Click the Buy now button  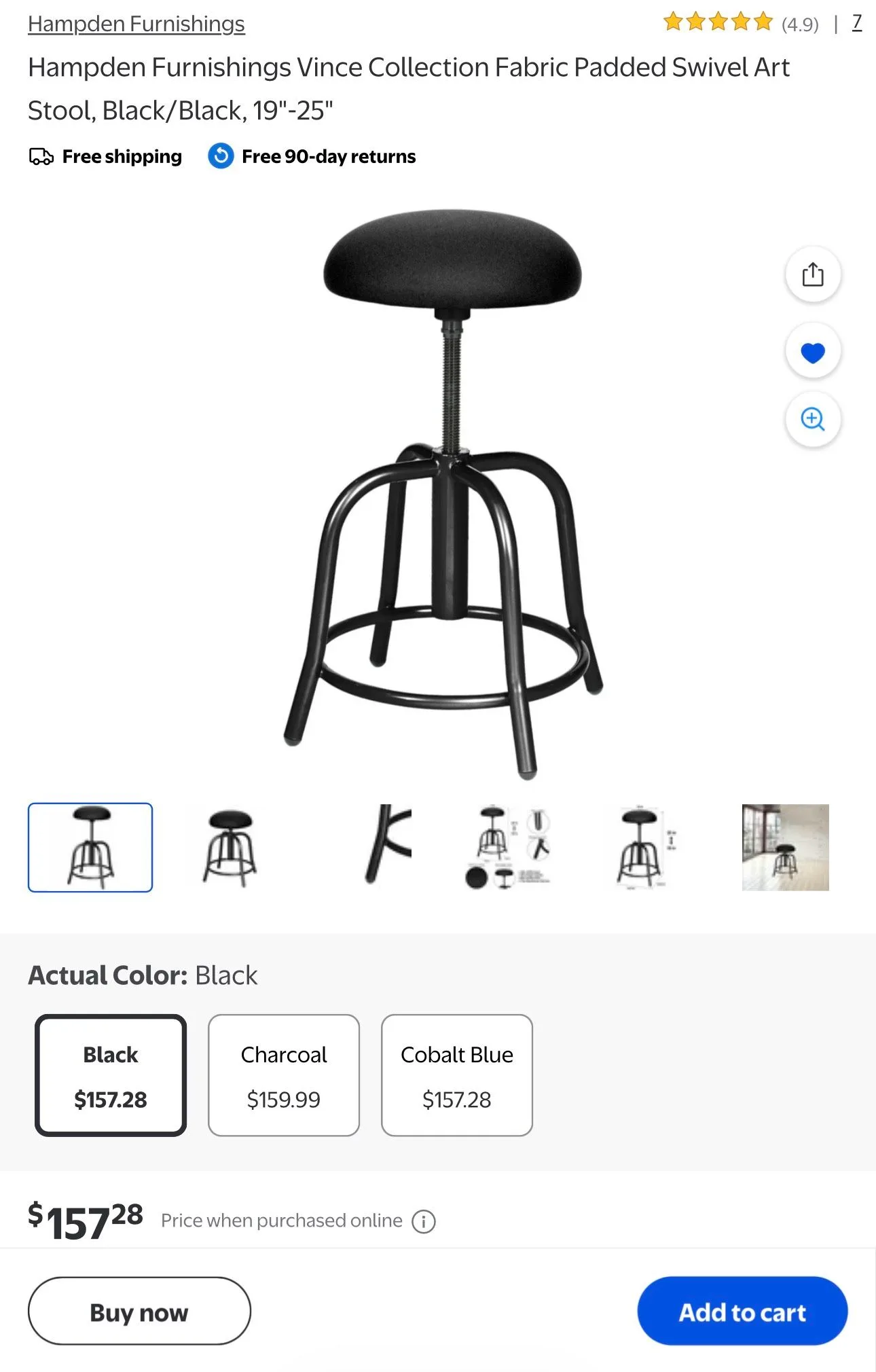139,1312
